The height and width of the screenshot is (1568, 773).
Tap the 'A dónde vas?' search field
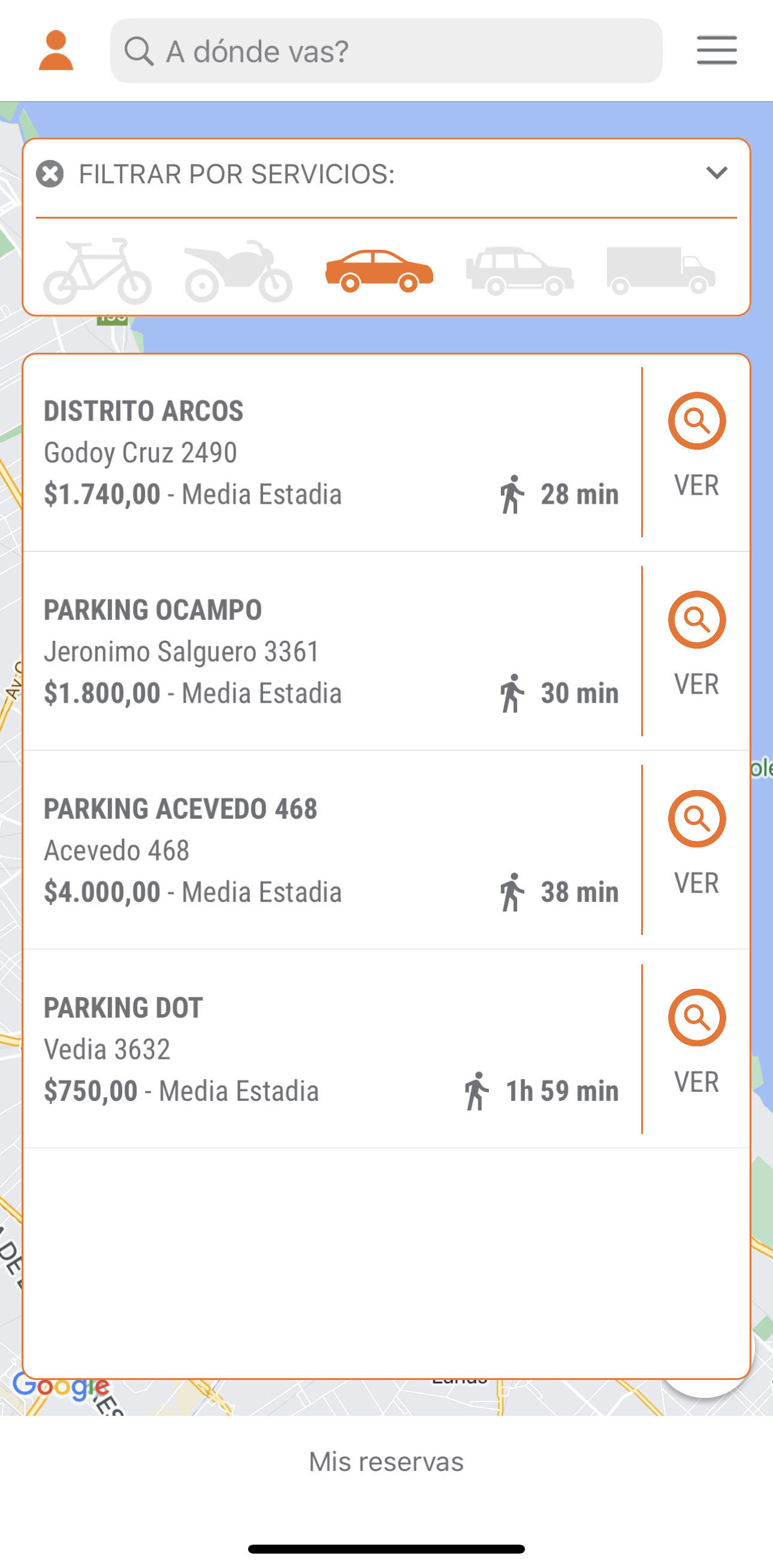(386, 50)
